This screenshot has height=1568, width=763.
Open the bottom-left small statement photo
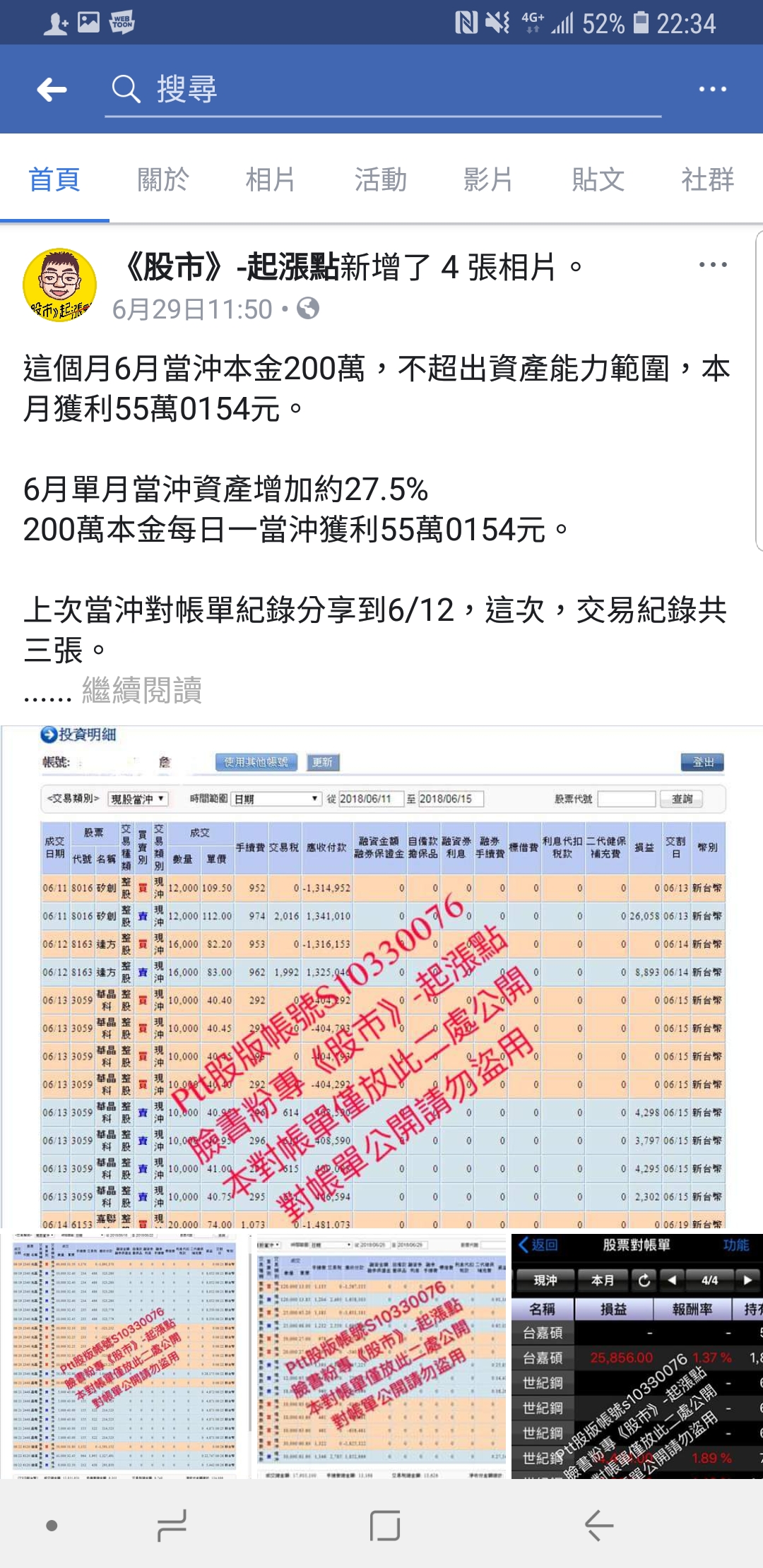click(x=124, y=1356)
